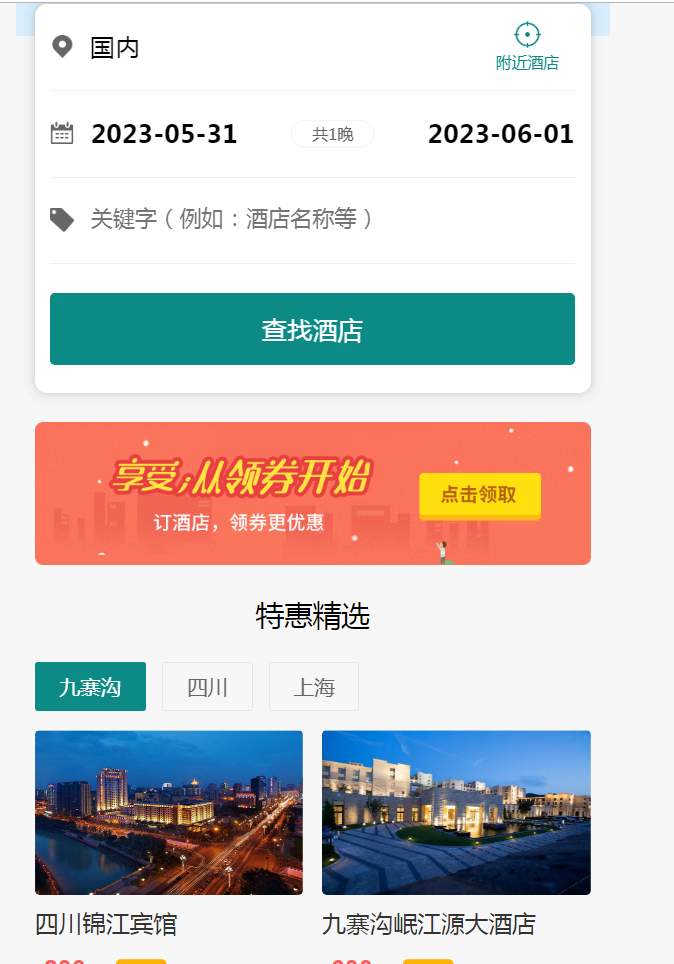The image size is (674, 964).
Task: Tap the 查找酒店 search button
Action: pos(312,329)
